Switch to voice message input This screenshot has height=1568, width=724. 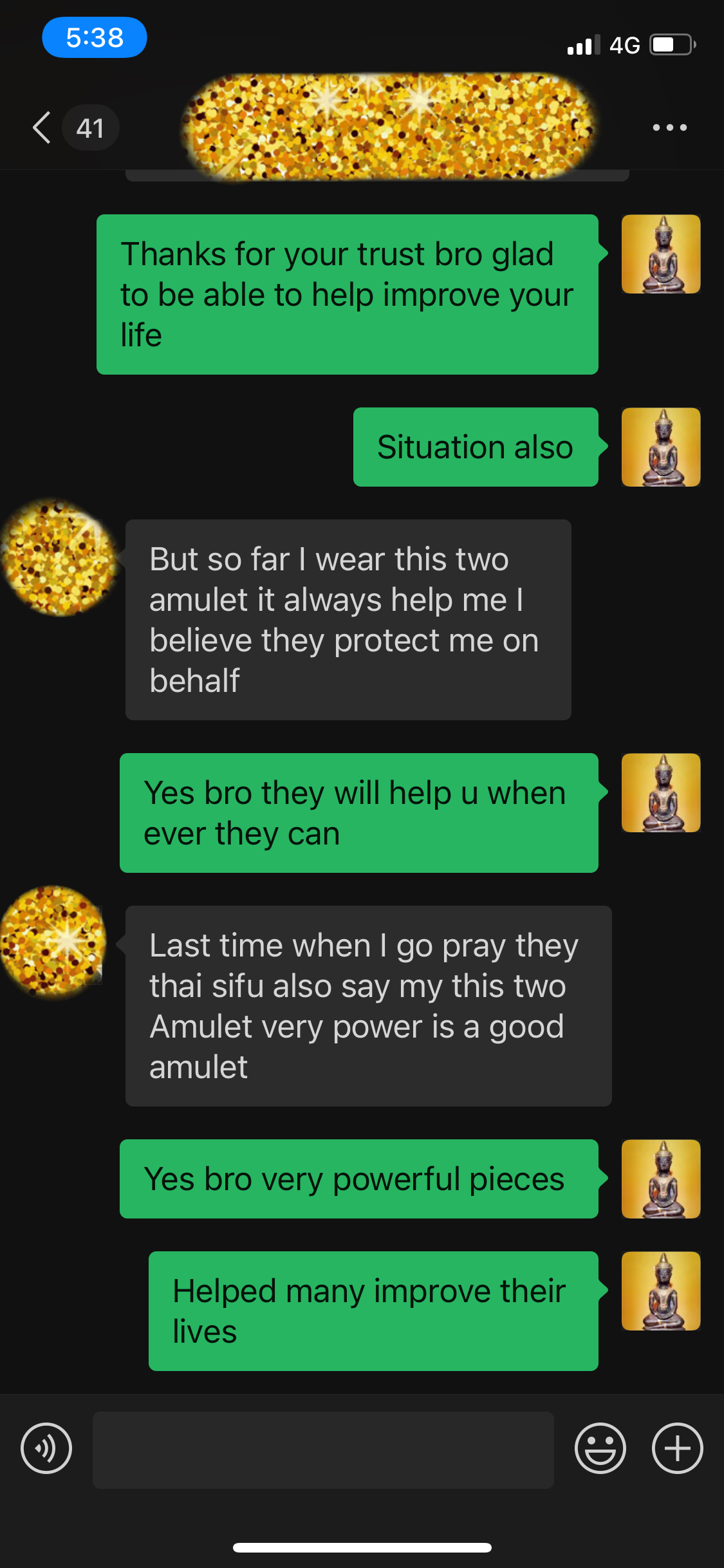click(x=46, y=1448)
